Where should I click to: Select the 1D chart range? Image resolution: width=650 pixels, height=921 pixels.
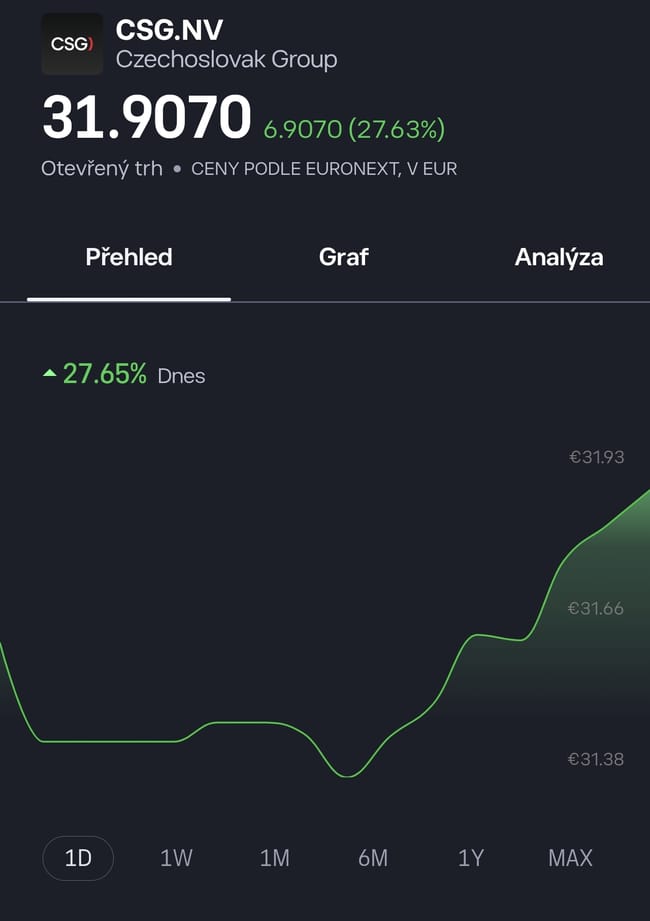78,857
